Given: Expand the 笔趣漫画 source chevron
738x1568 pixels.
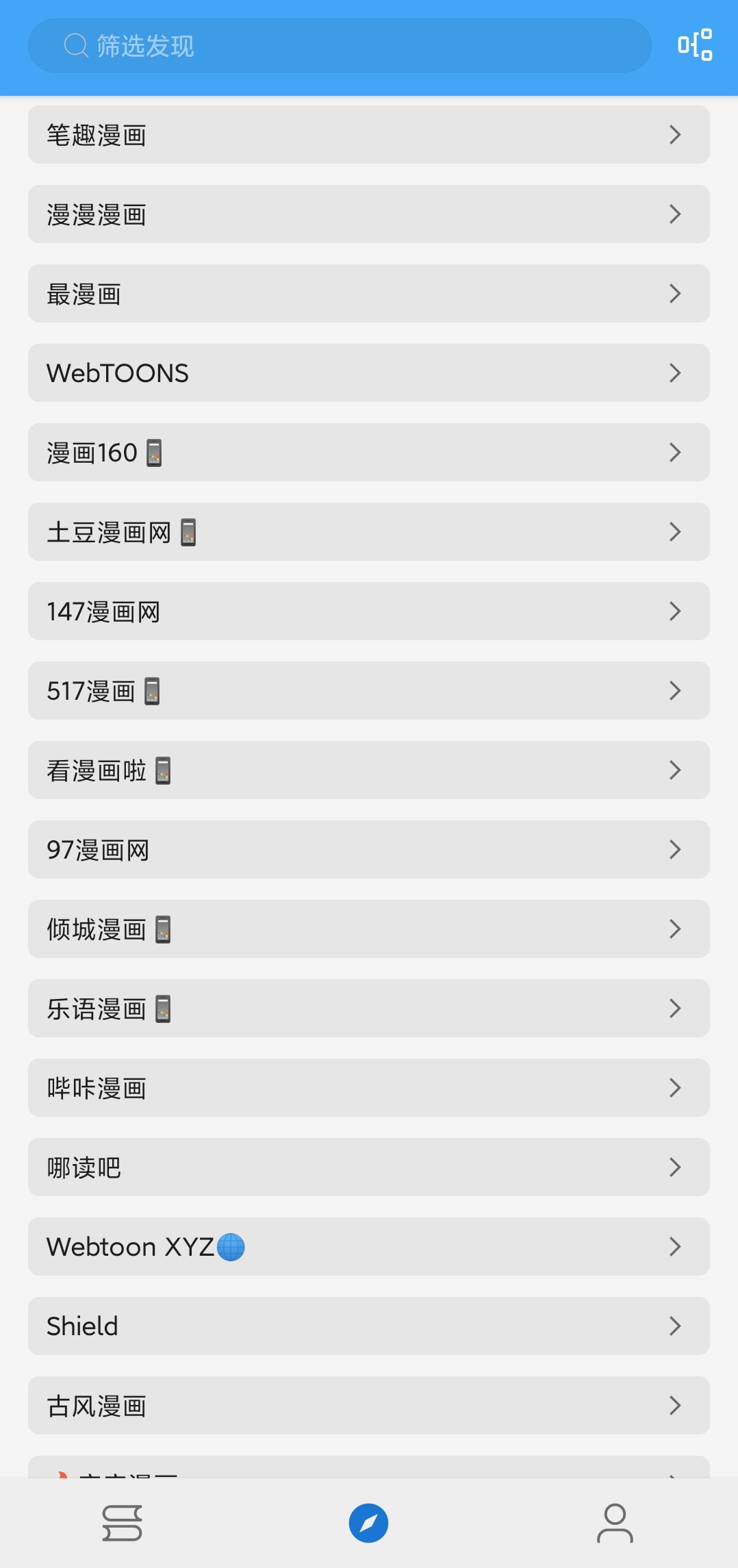Looking at the screenshot, I should tap(676, 135).
